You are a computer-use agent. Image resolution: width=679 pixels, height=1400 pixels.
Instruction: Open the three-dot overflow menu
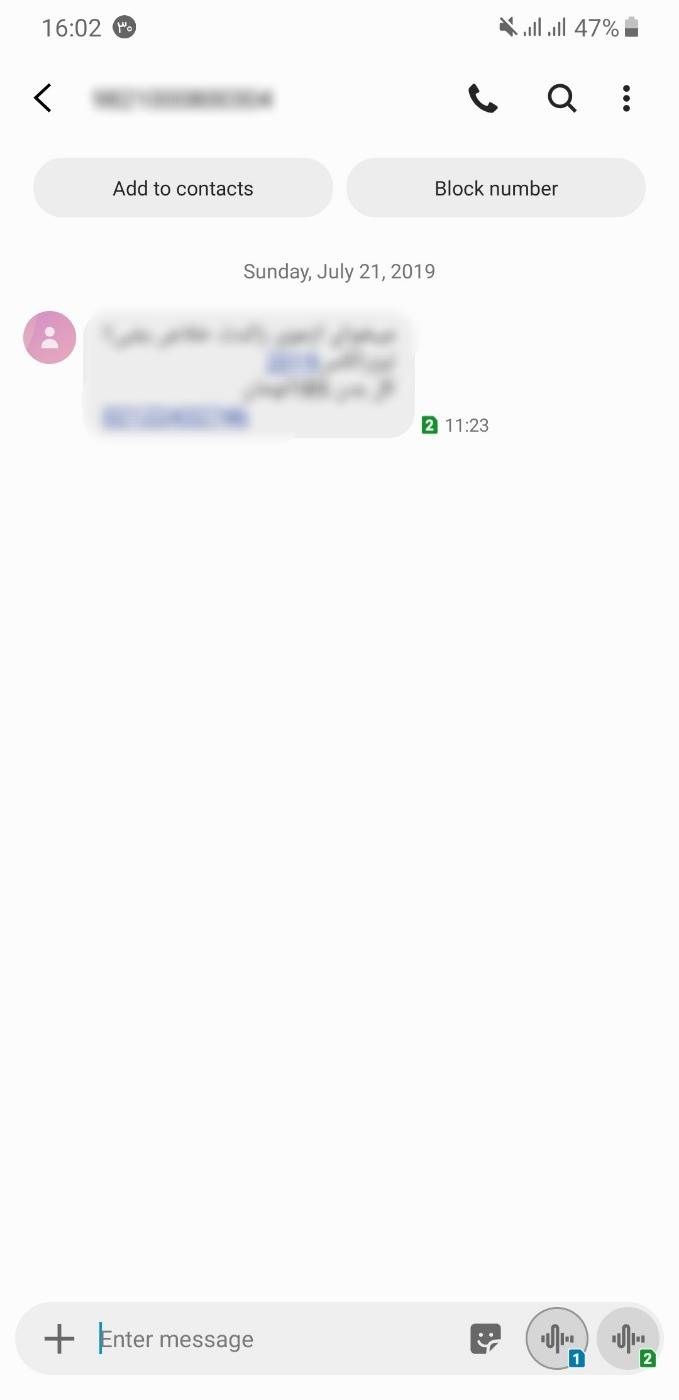[x=626, y=98]
